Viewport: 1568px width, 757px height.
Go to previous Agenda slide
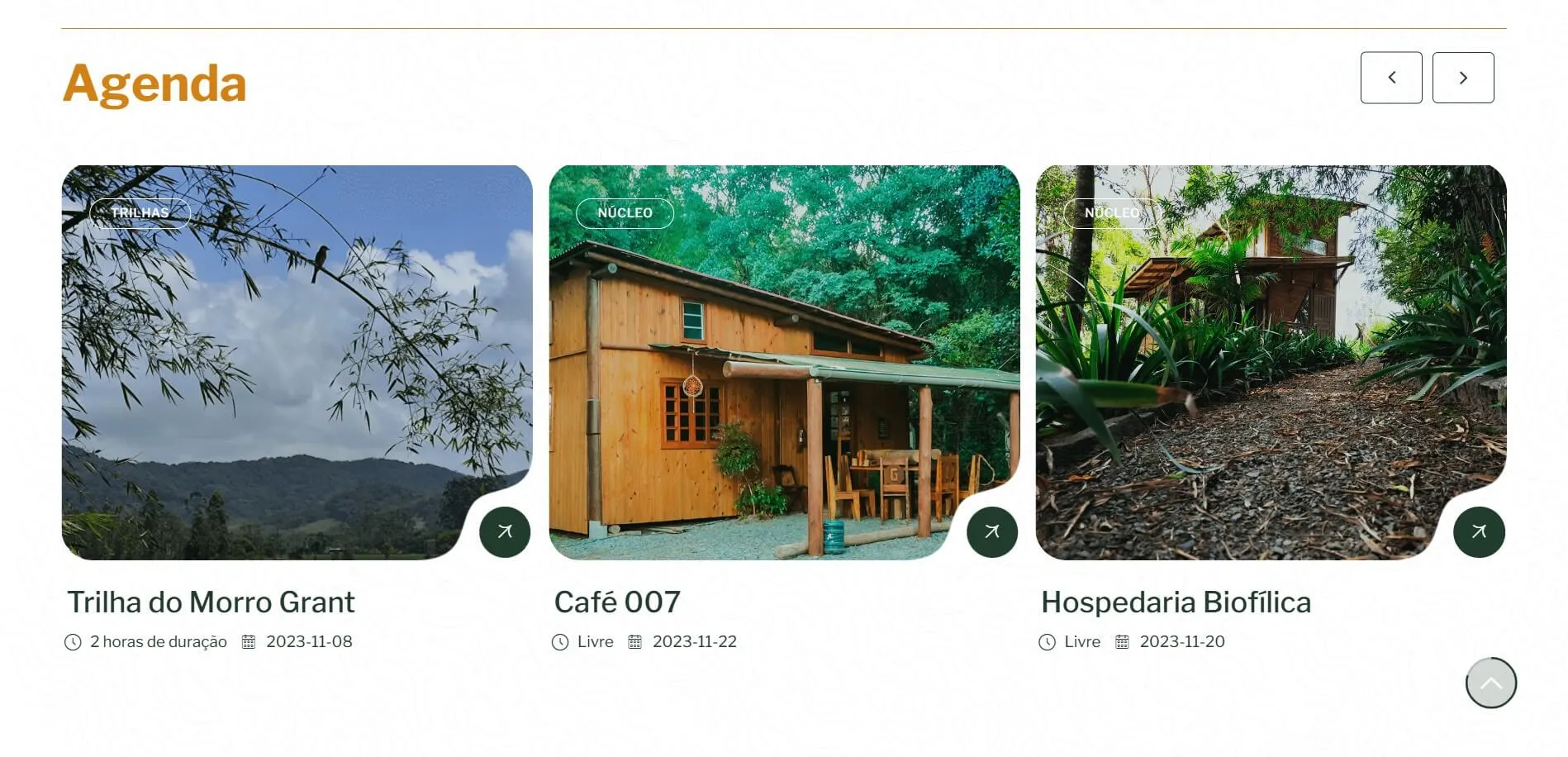coord(1391,78)
